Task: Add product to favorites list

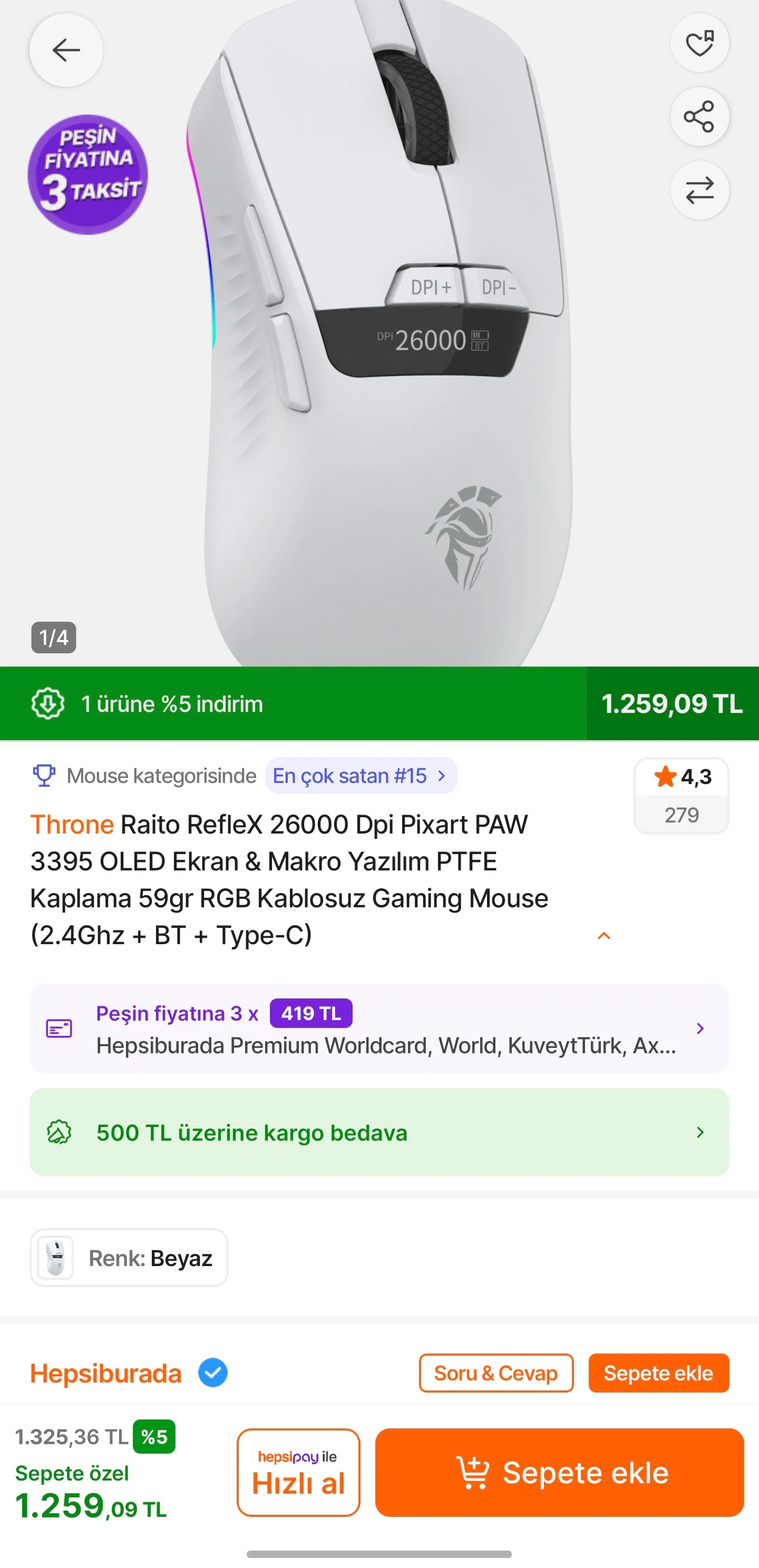Action: pos(699,43)
